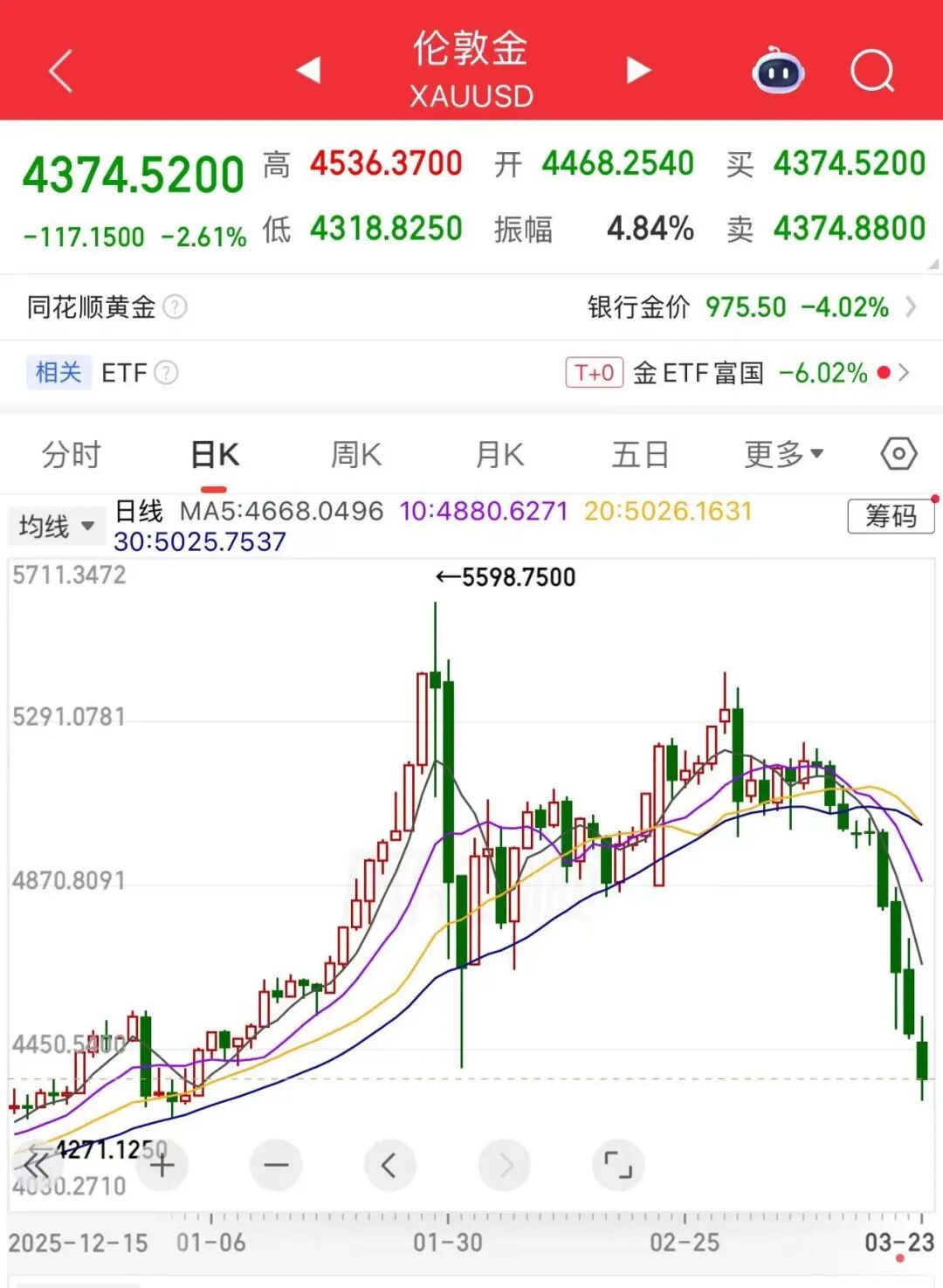Select the 日K chart tab
This screenshot has width=943, height=1288.
click(215, 455)
